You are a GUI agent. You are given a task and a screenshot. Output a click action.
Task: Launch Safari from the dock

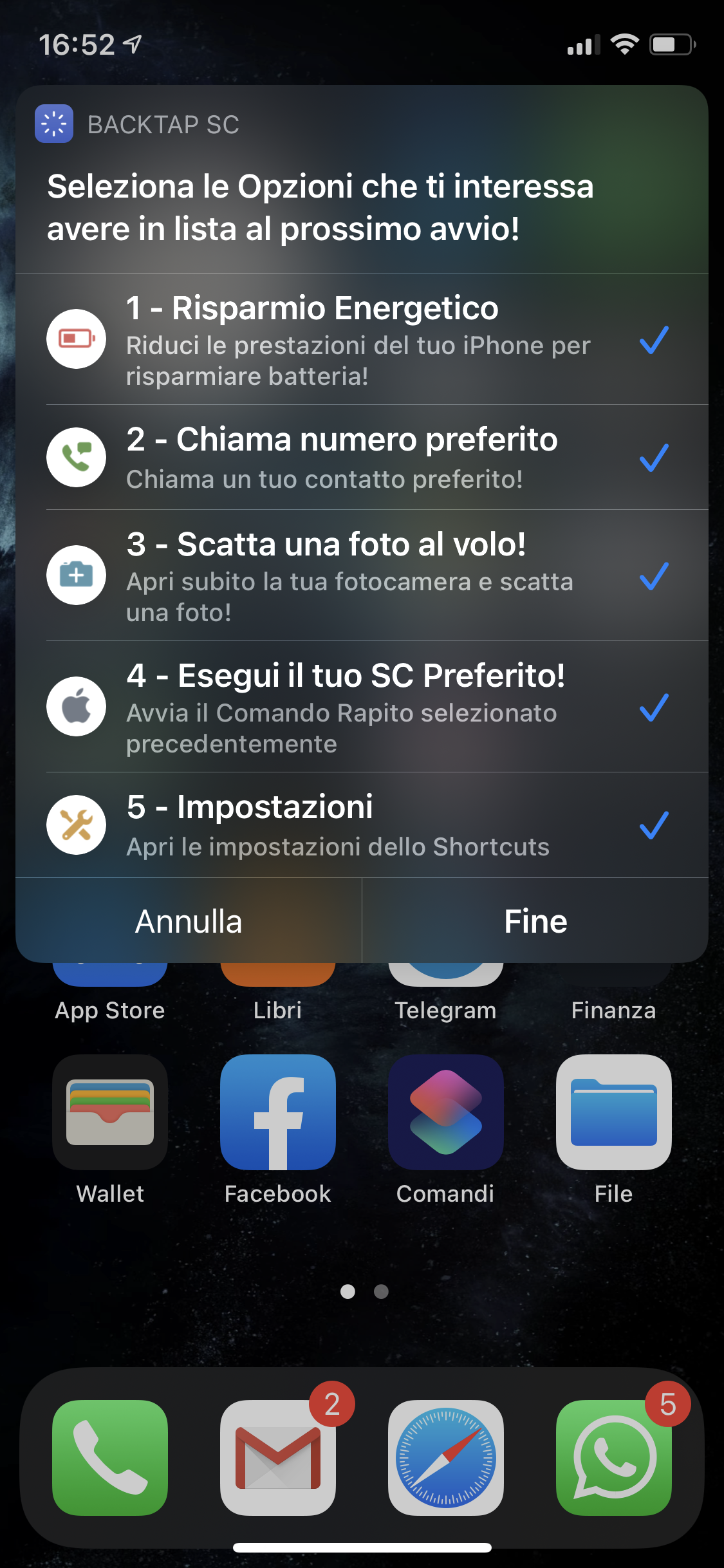[x=445, y=1457]
